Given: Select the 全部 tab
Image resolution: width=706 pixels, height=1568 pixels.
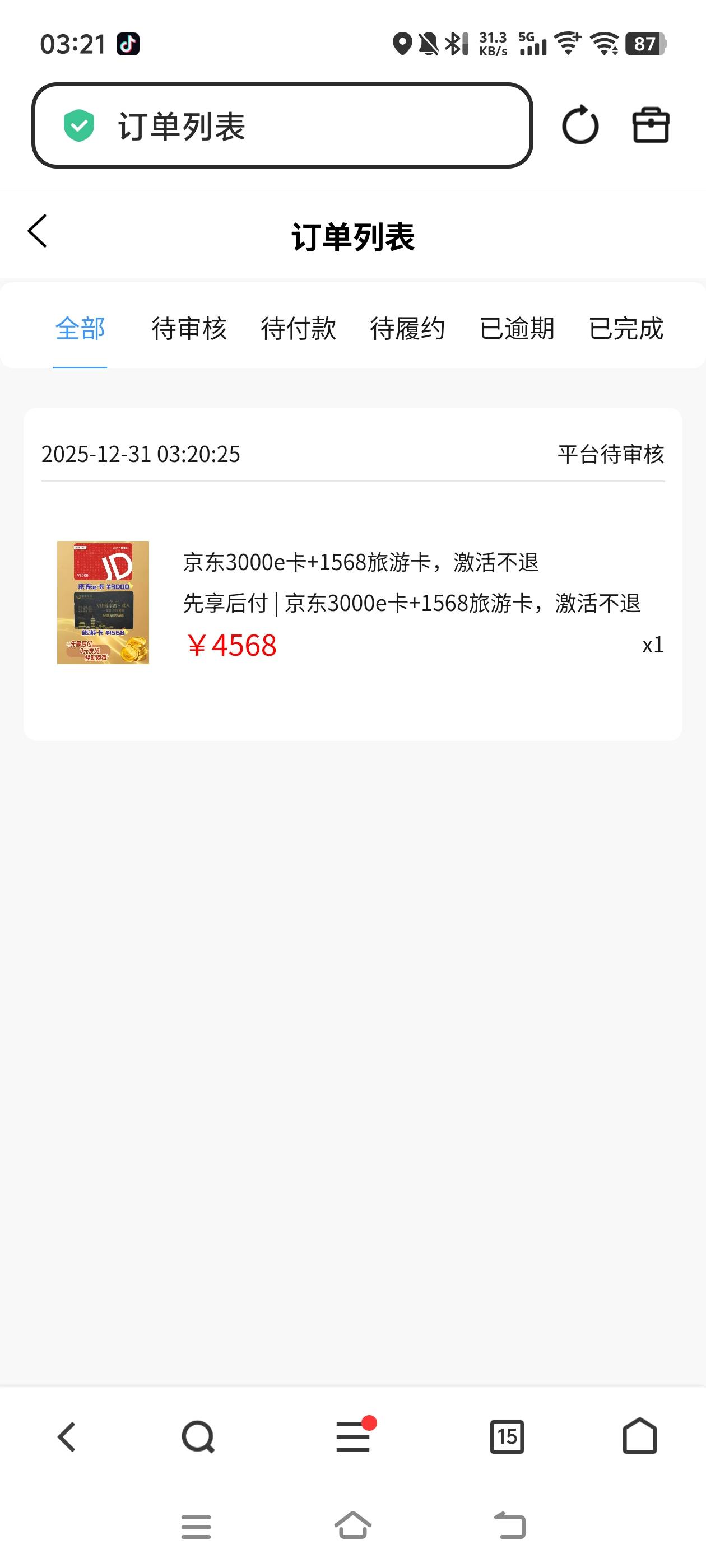Looking at the screenshot, I should pos(80,329).
